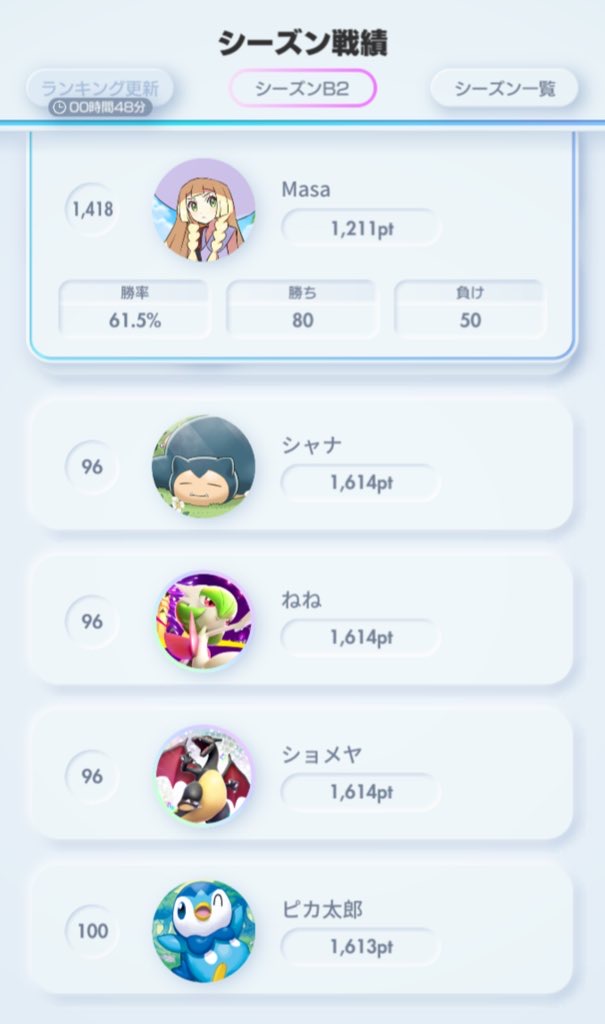Open the シーズン一覧 list
The width and height of the screenshot is (605, 1024).
click(x=504, y=88)
